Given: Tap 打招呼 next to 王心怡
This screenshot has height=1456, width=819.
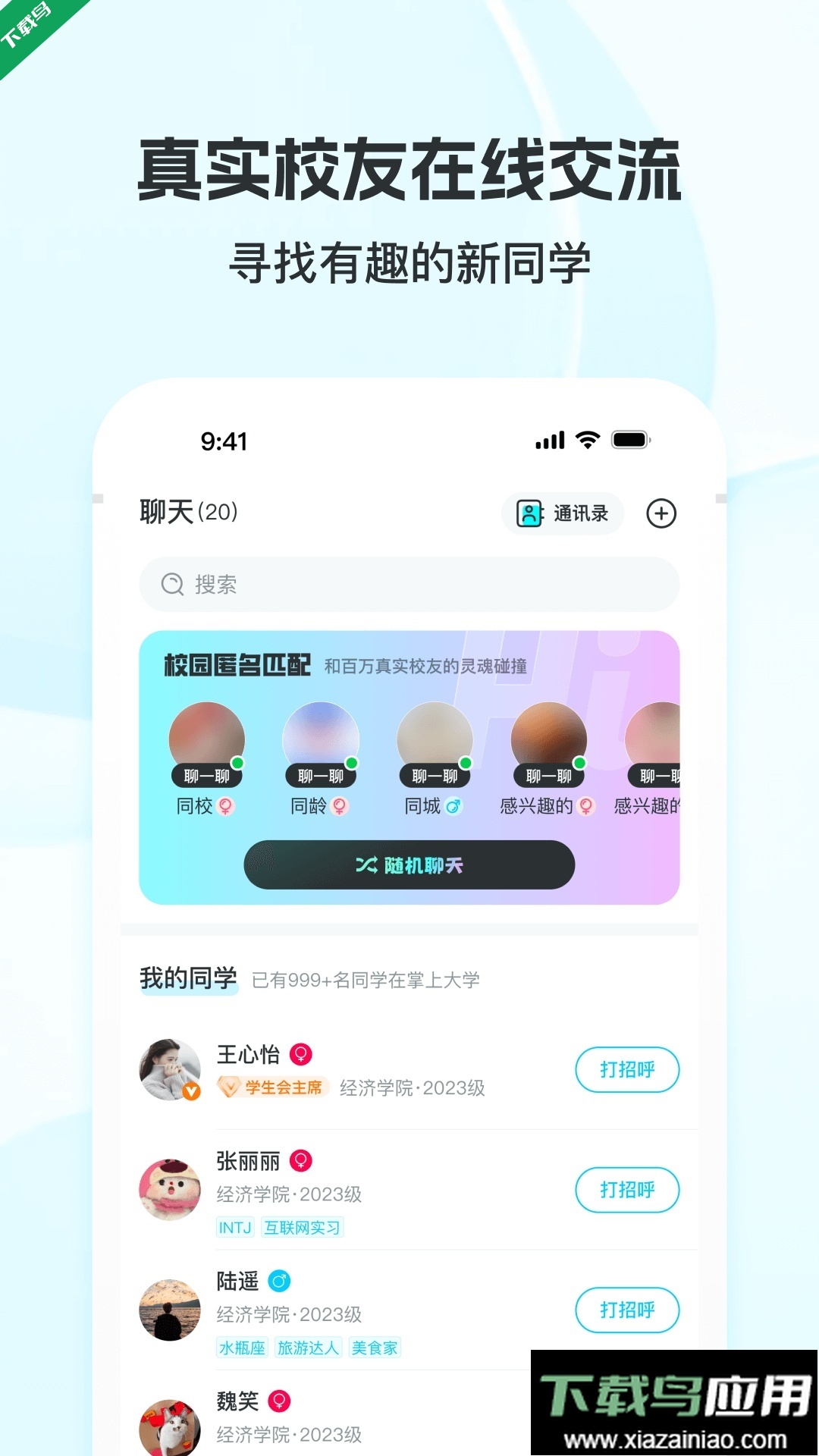Looking at the screenshot, I should click(x=627, y=1069).
